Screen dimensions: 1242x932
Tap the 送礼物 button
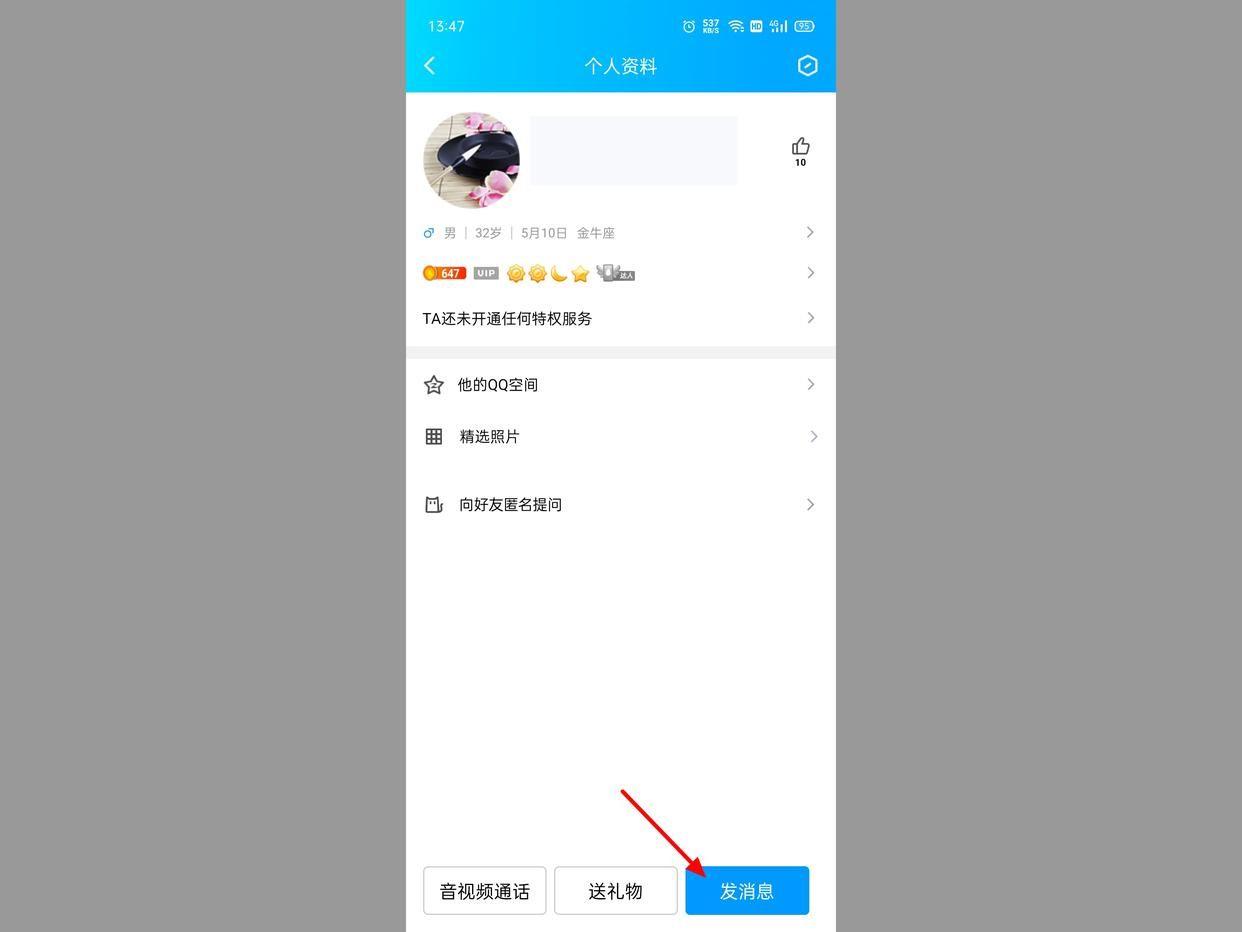(616, 891)
